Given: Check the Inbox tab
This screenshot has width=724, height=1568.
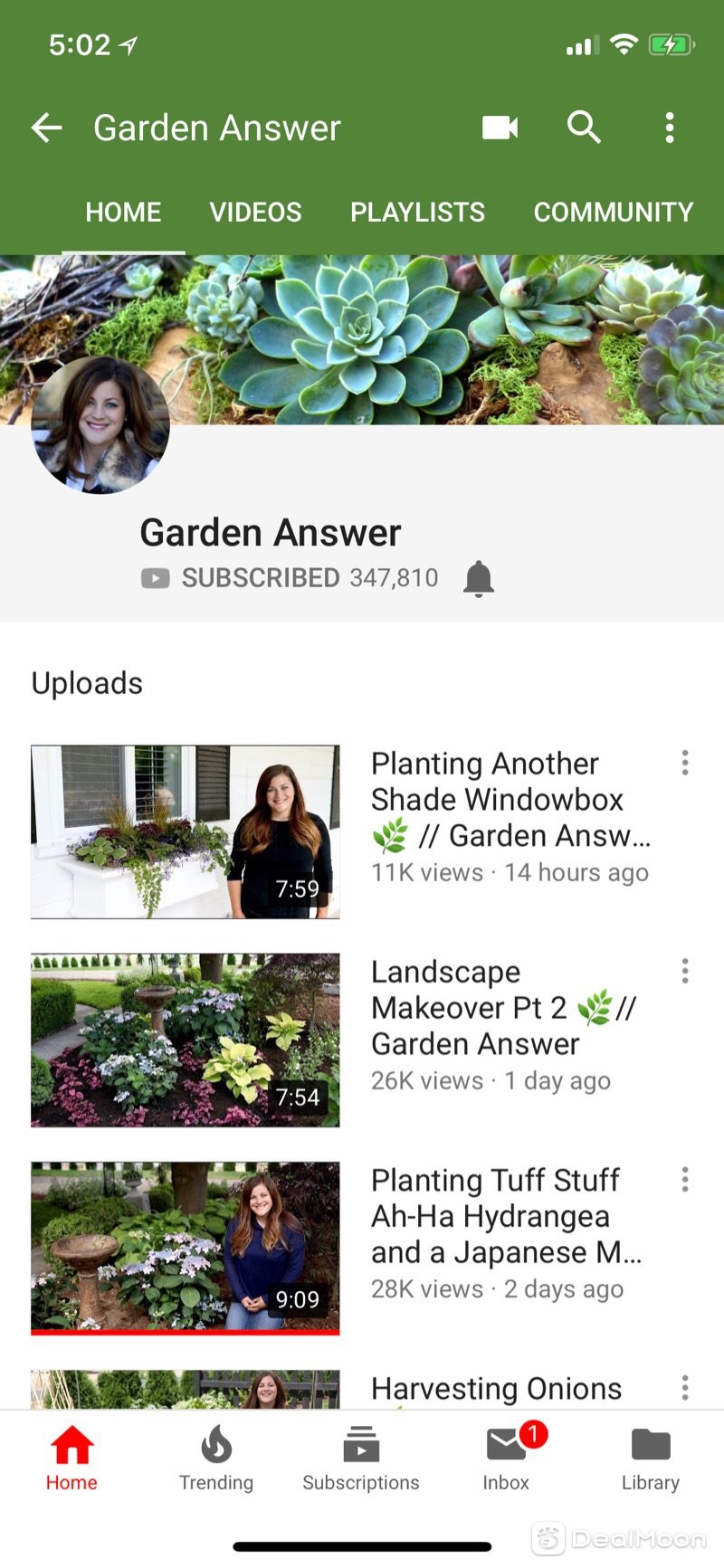Looking at the screenshot, I should click(x=506, y=1459).
